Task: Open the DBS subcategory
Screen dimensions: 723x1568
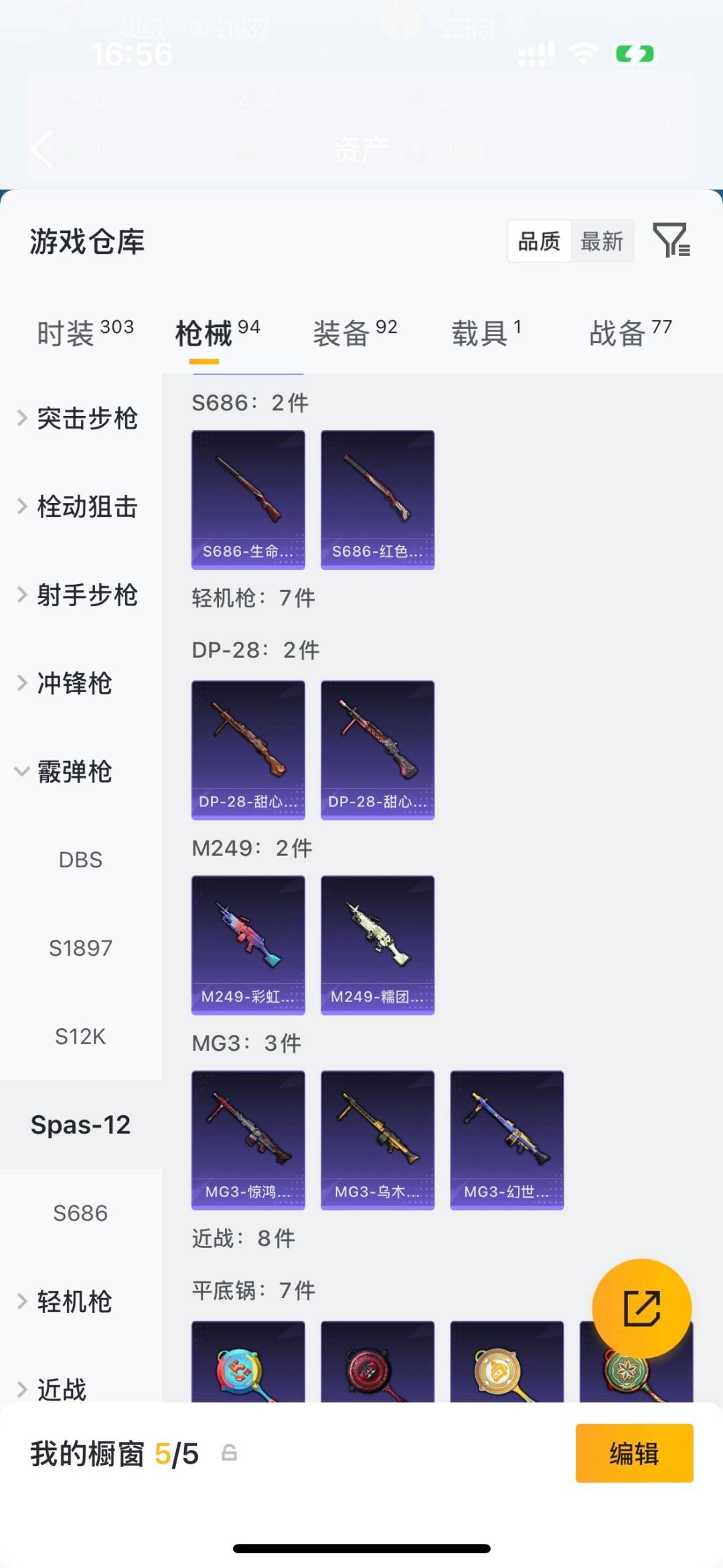Action: click(x=80, y=859)
